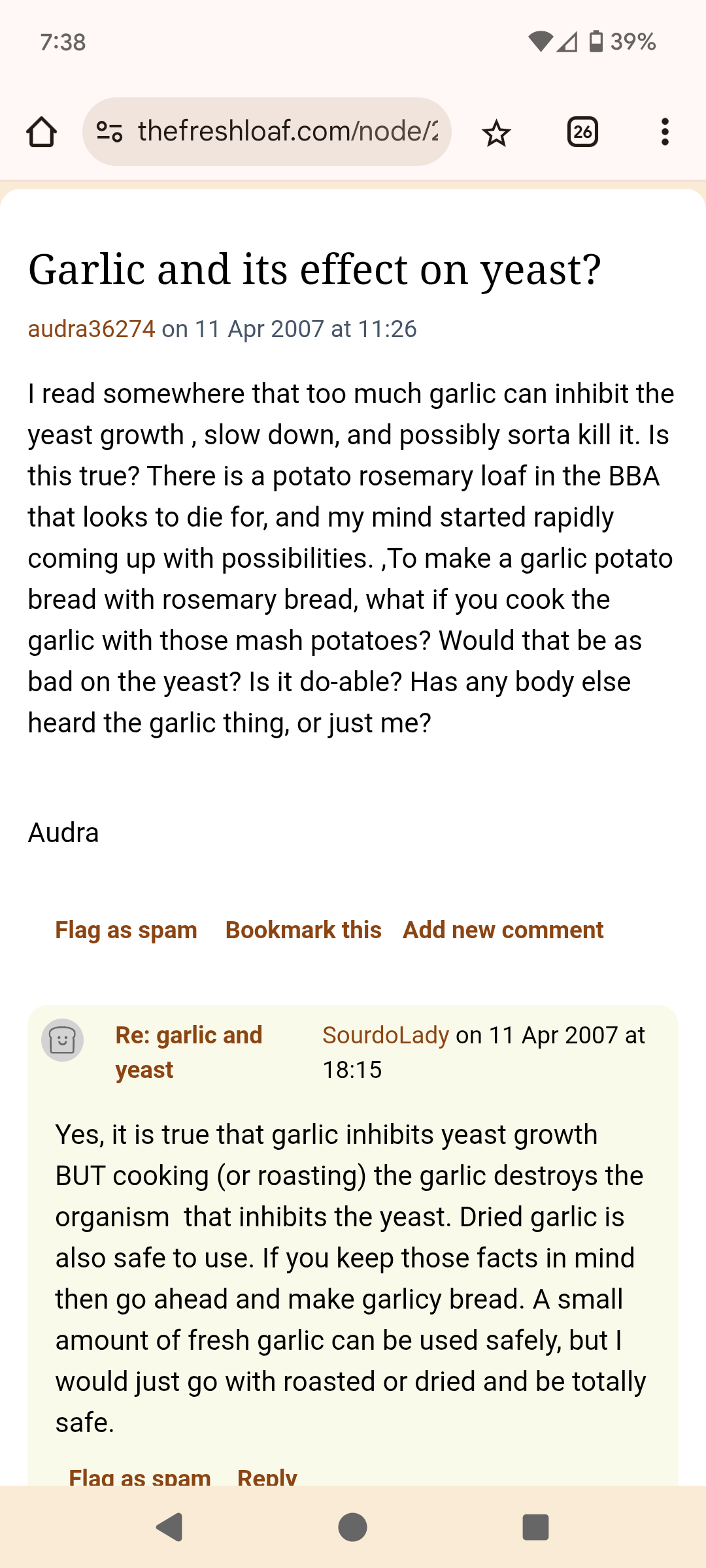Image resolution: width=706 pixels, height=1568 pixels.
Task: Tap SourdoLady's avatar icon
Action: tap(63, 1040)
